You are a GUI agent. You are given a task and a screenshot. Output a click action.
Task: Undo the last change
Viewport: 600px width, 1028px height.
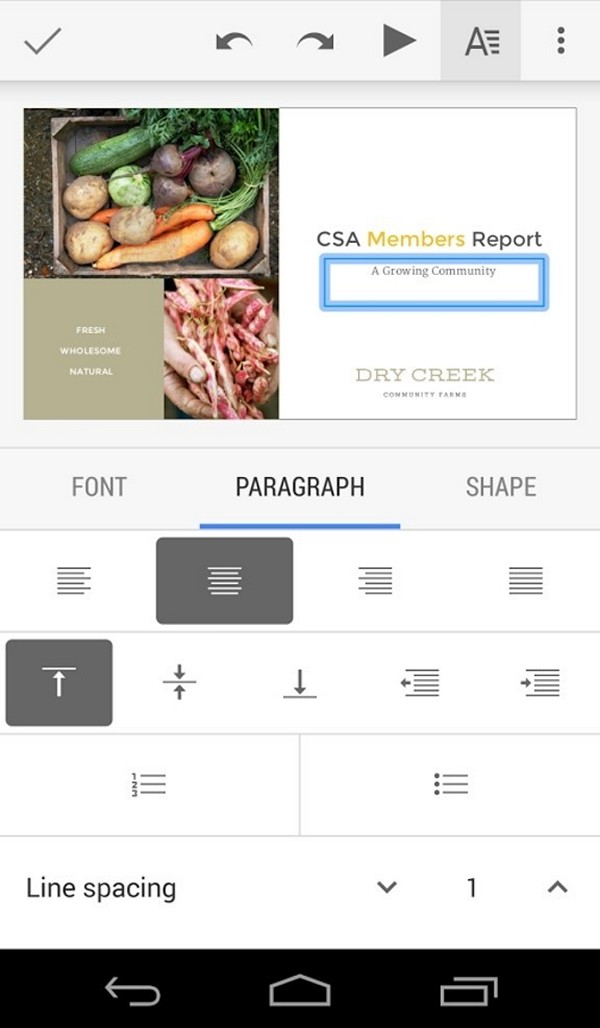point(234,41)
